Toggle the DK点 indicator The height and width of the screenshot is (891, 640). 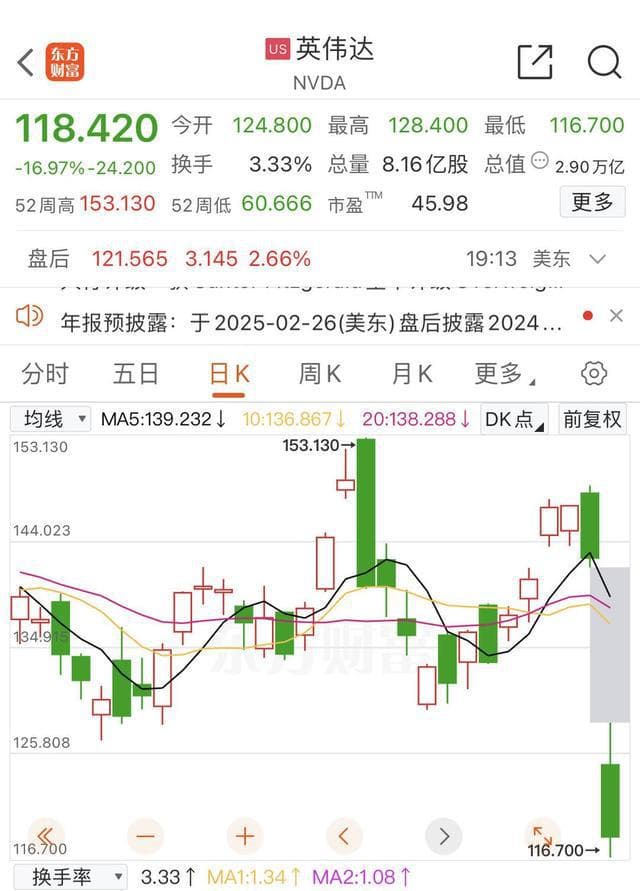(514, 419)
